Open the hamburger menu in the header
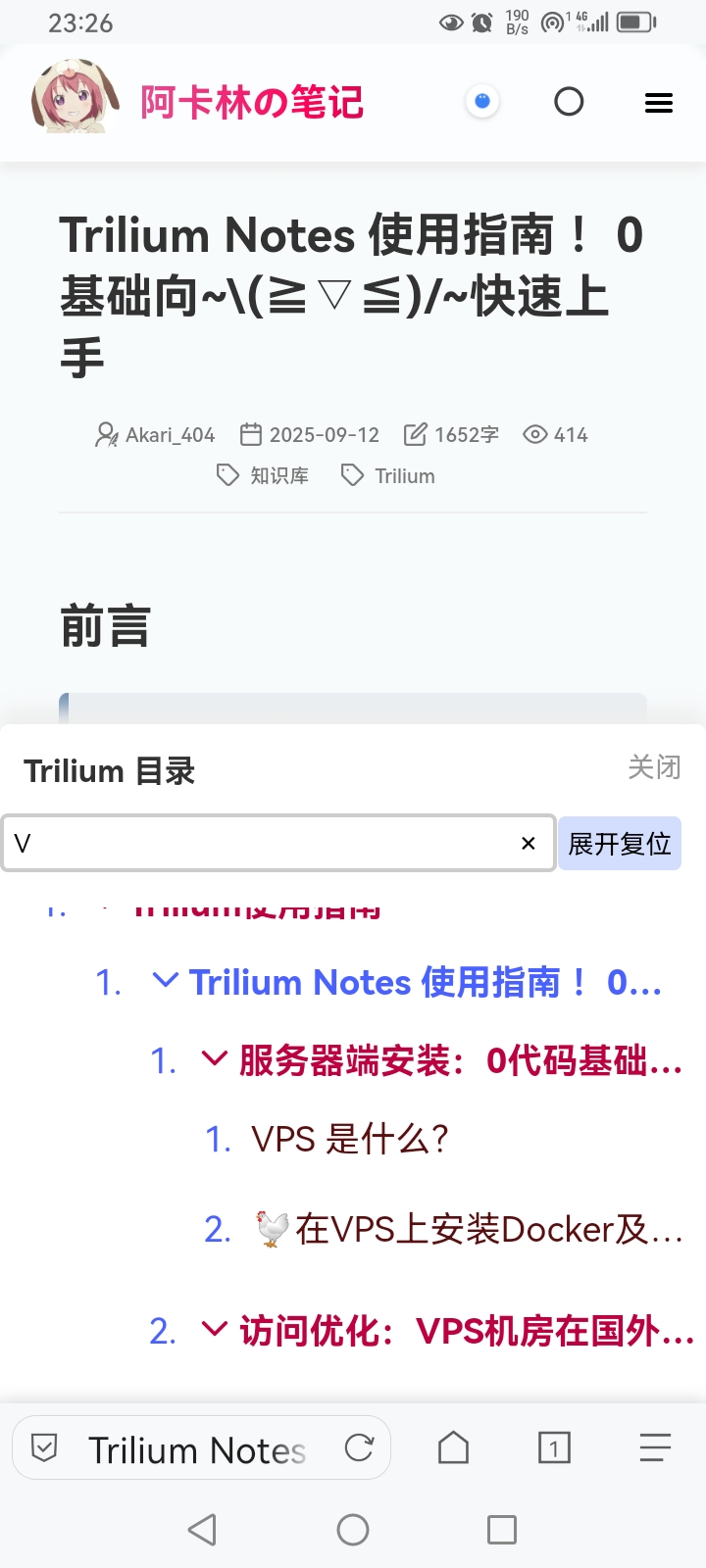706x1568 pixels. click(658, 103)
